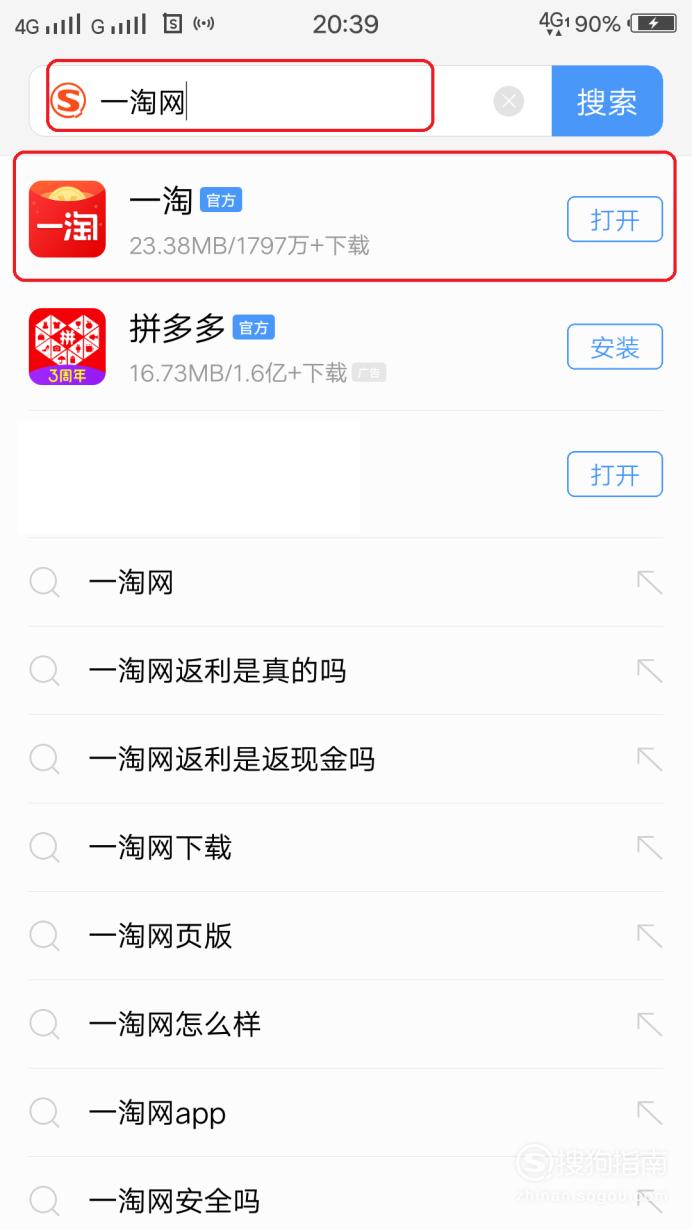Tap the arrow icon beside suggestion 一淘网
Image resolution: width=692 pixels, height=1230 pixels.
[649, 582]
